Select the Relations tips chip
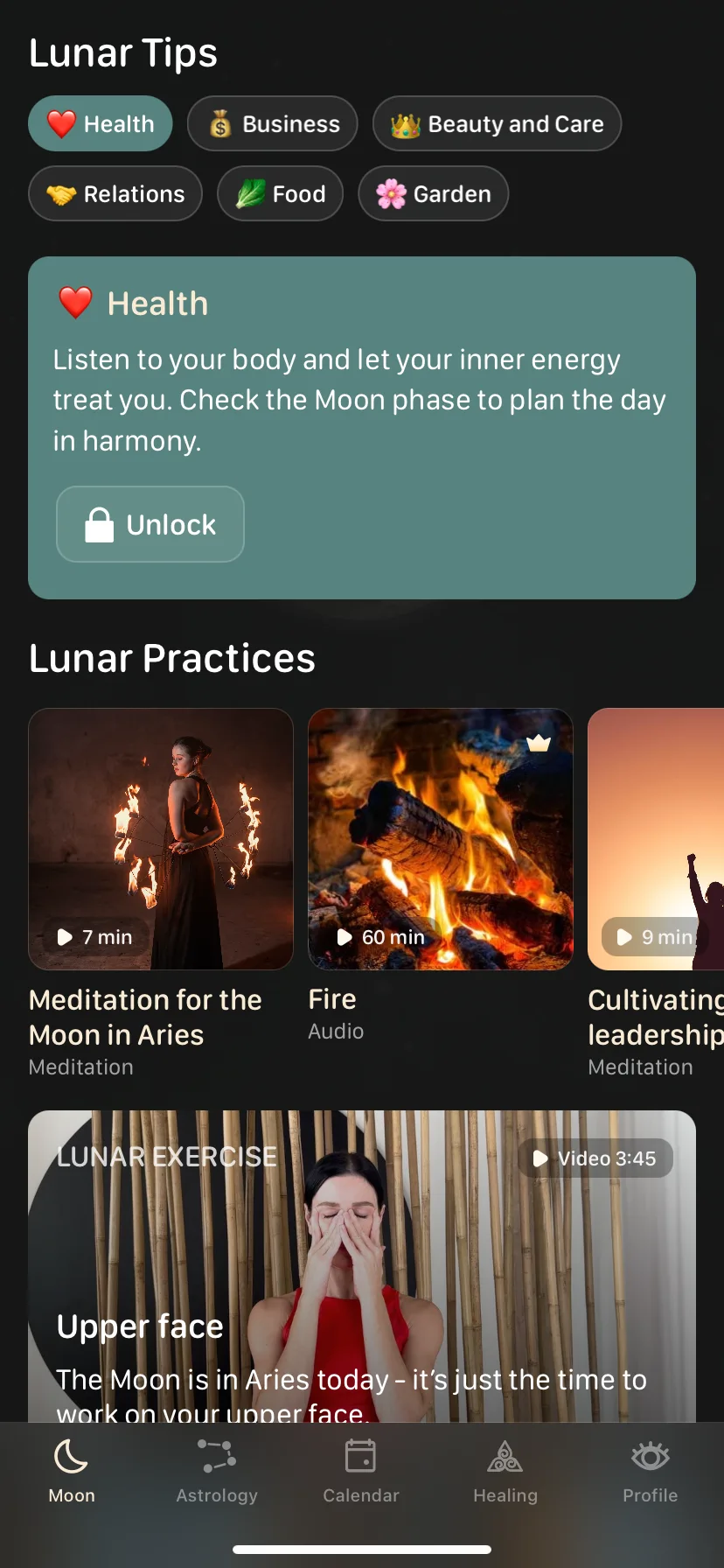 [115, 193]
